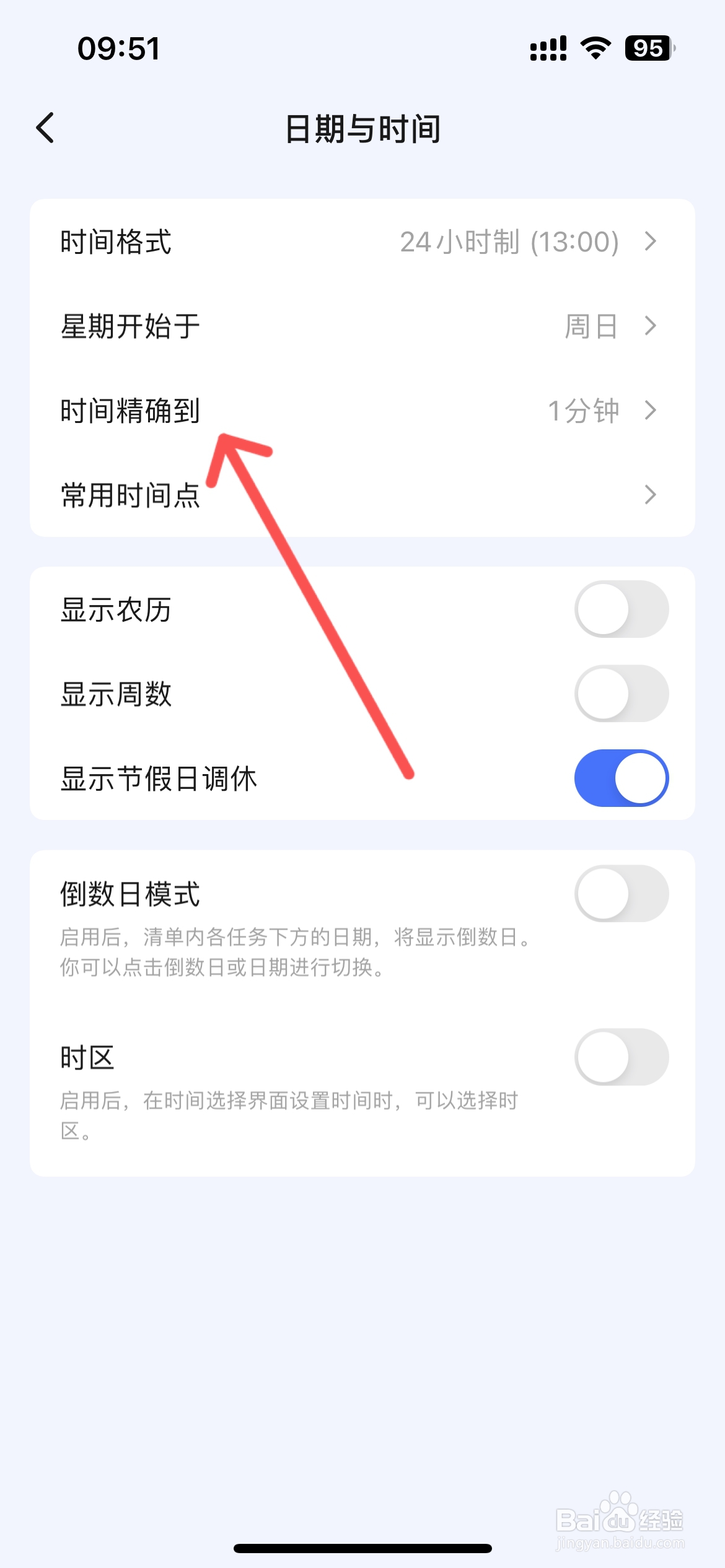
Task: Open the 周日 week-start setting
Action: (x=591, y=326)
